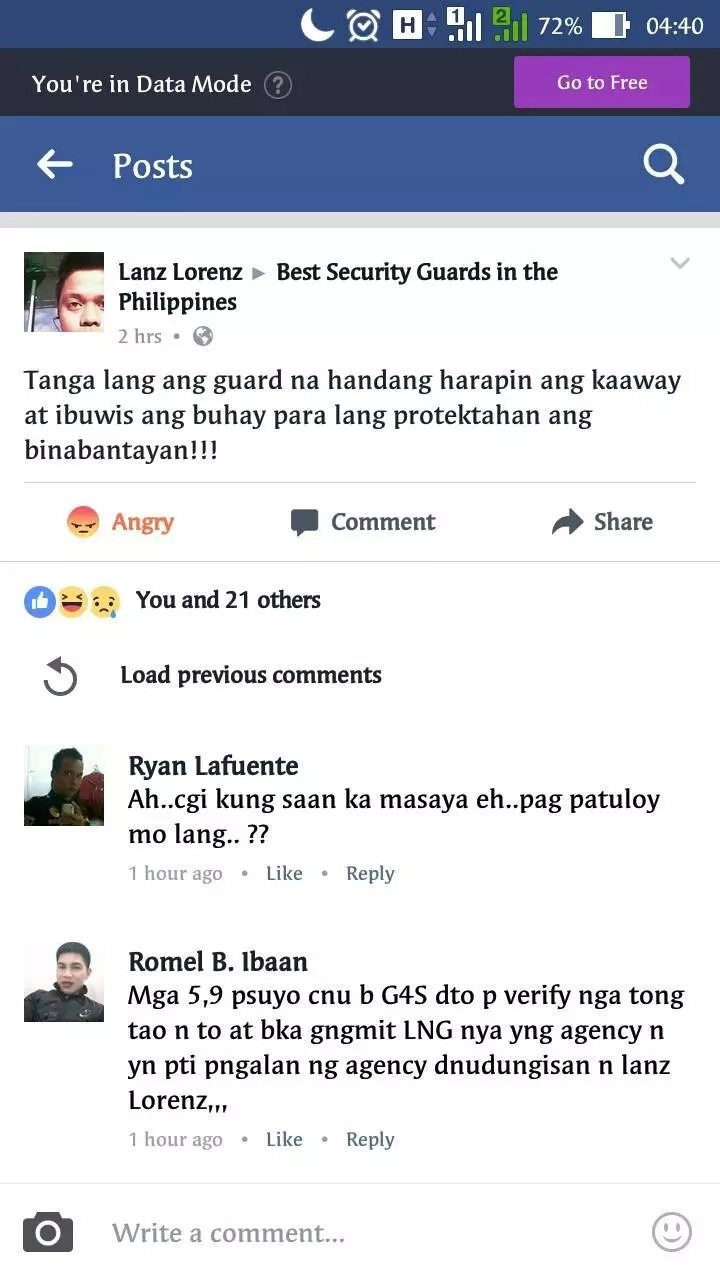Load previous comments
This screenshot has width=720, height=1280.
[250, 675]
